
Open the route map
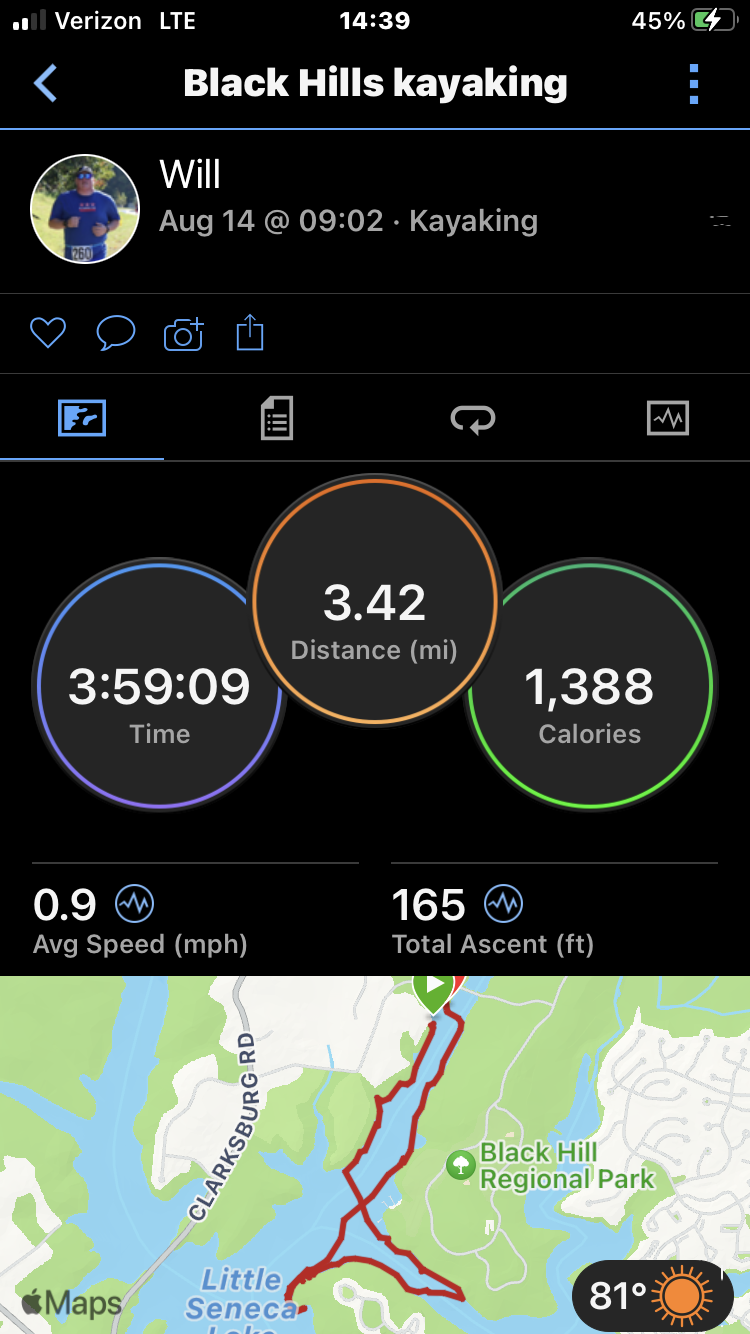pyautogui.click(x=375, y=1155)
